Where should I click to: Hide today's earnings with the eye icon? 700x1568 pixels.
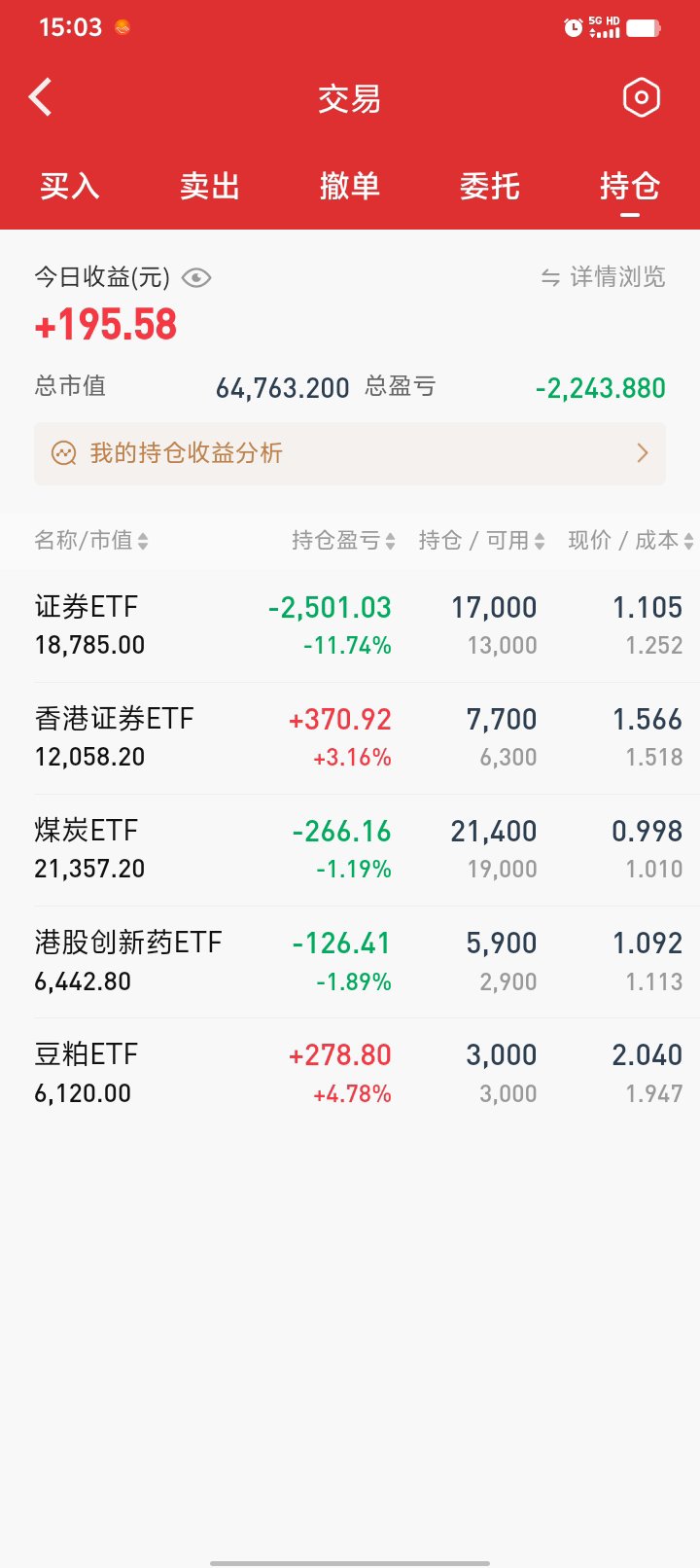click(196, 278)
